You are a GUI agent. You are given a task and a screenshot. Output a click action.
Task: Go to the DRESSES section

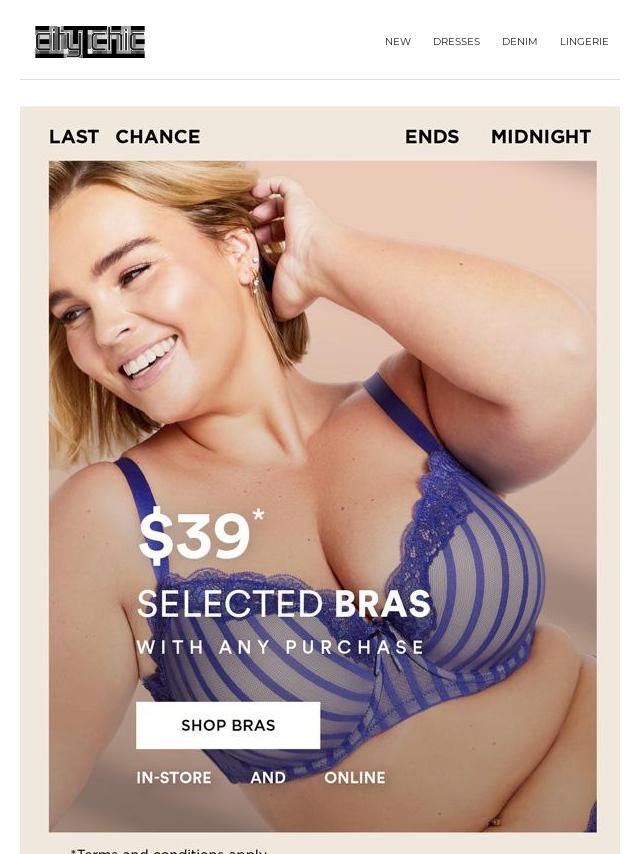point(456,42)
